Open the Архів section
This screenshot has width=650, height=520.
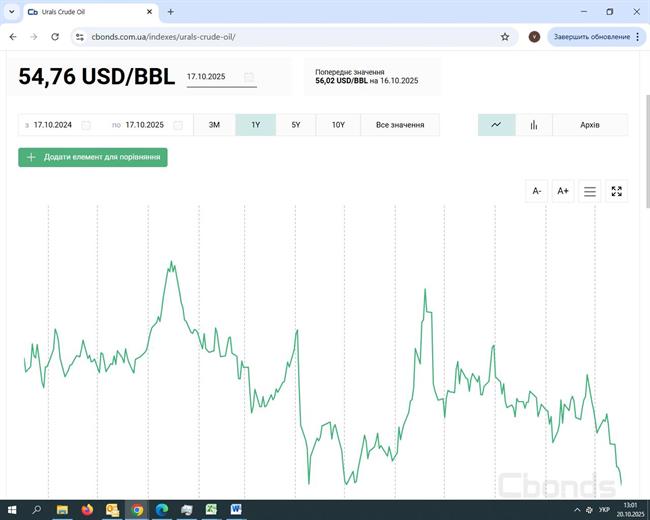590,125
